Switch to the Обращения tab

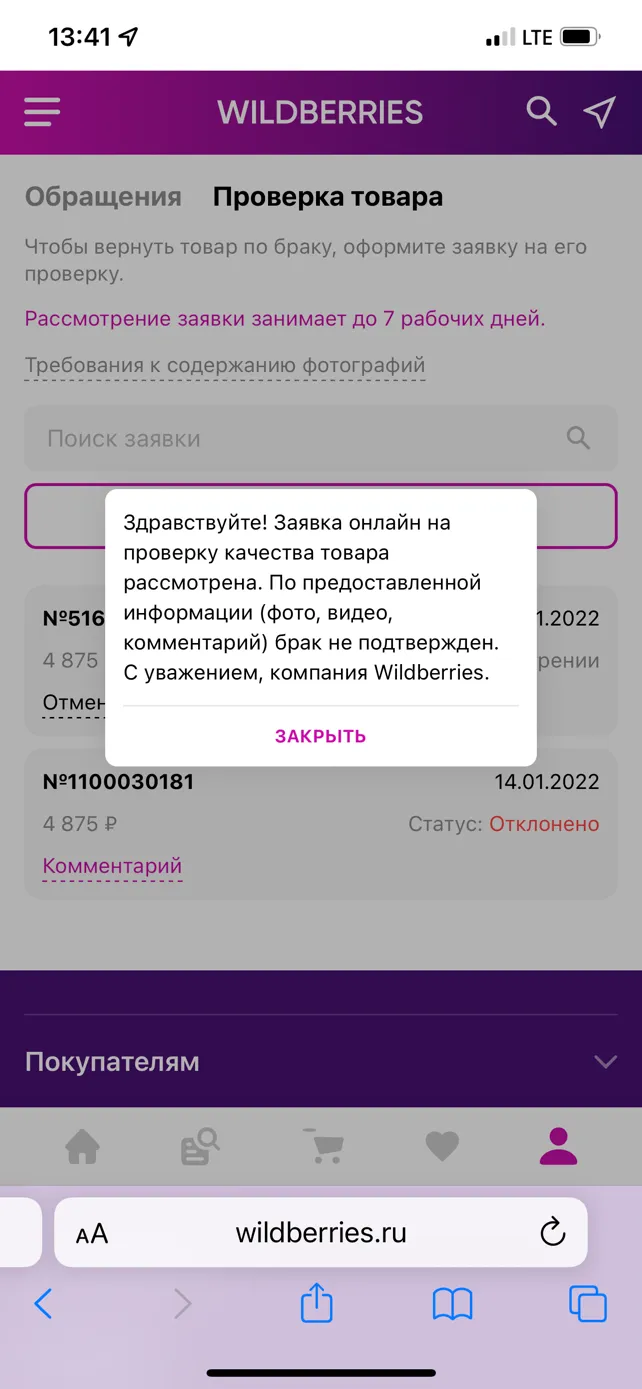(103, 197)
